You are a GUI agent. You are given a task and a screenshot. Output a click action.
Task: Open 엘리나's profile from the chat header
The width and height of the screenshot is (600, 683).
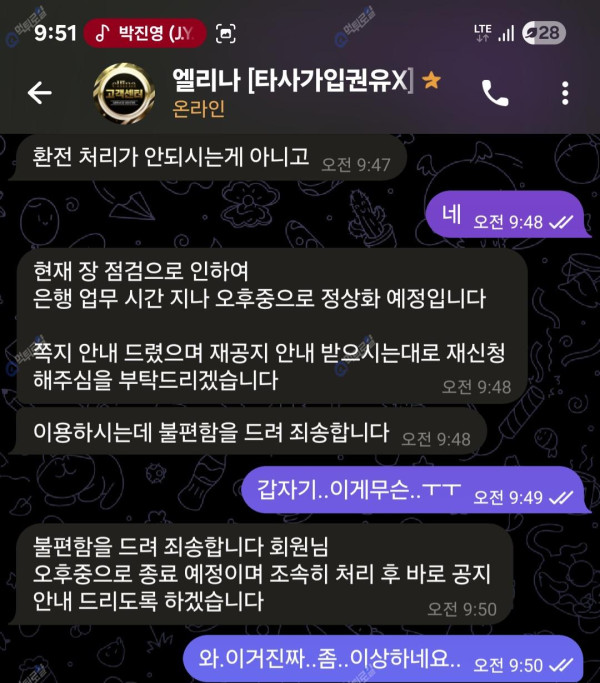coord(288,93)
